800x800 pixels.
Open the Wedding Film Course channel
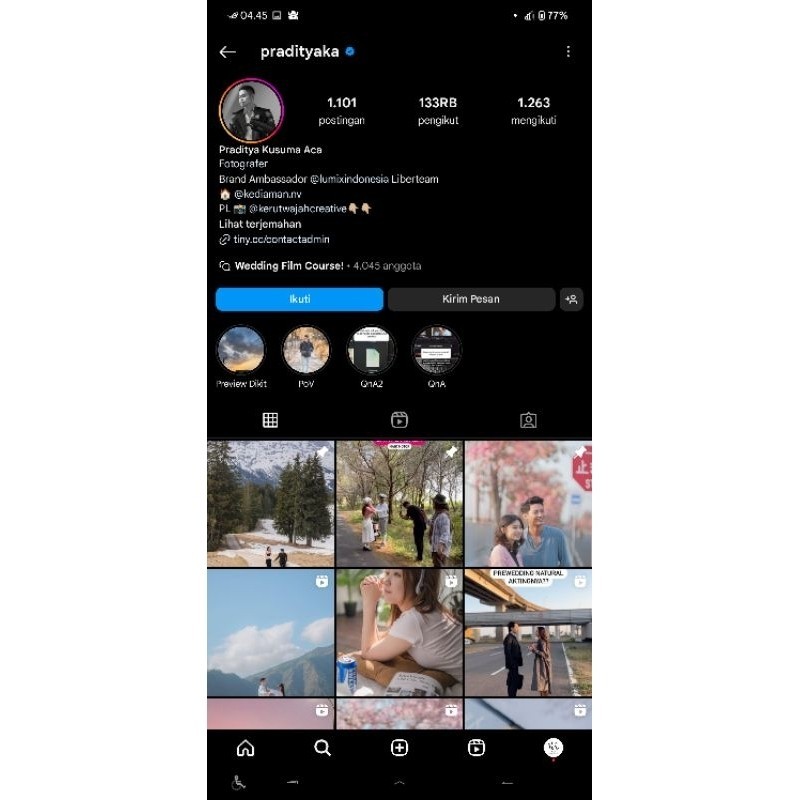pyautogui.click(x=290, y=266)
